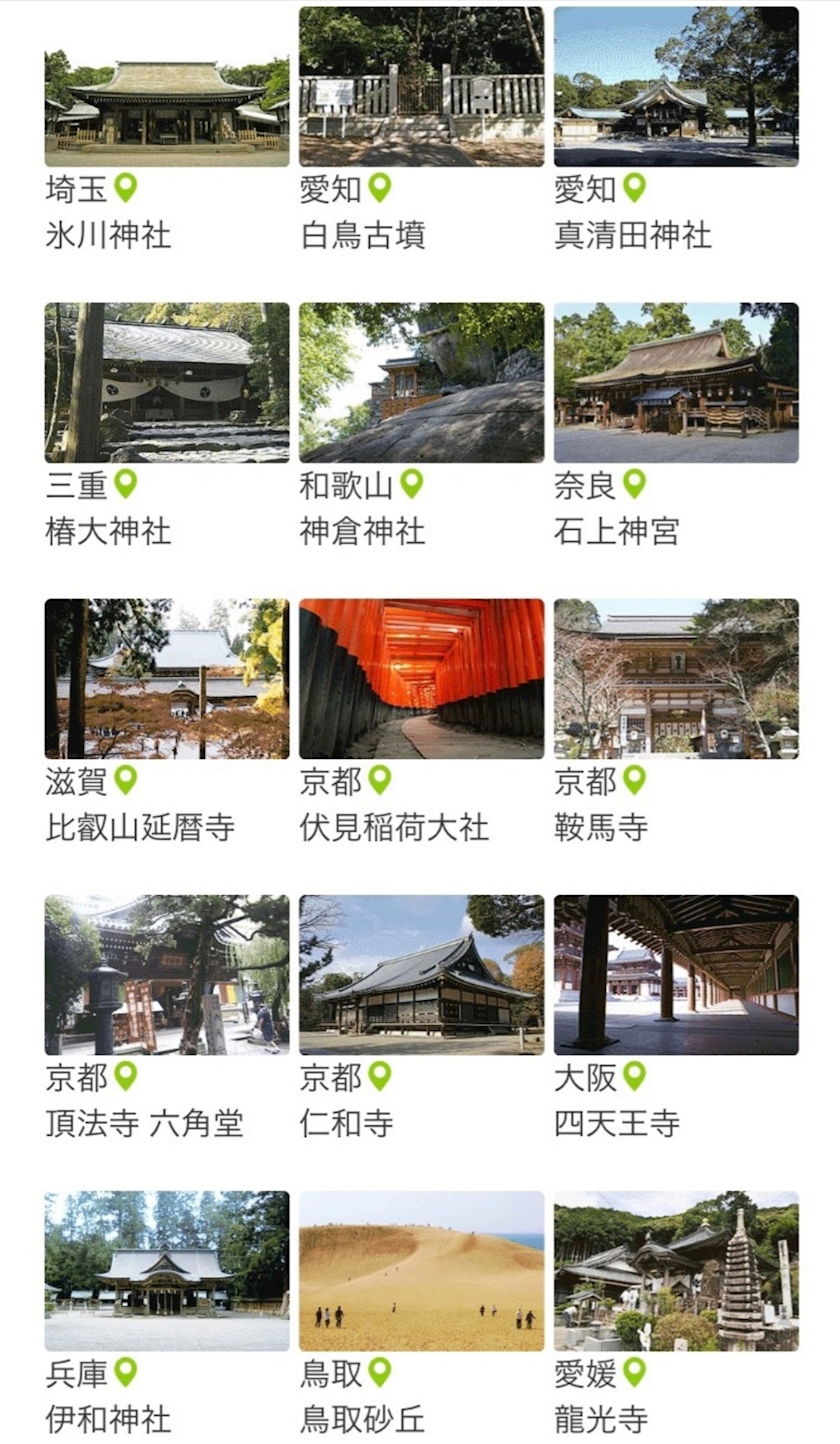Tap the 龍光寺 tile in 愛媛

(676, 1271)
